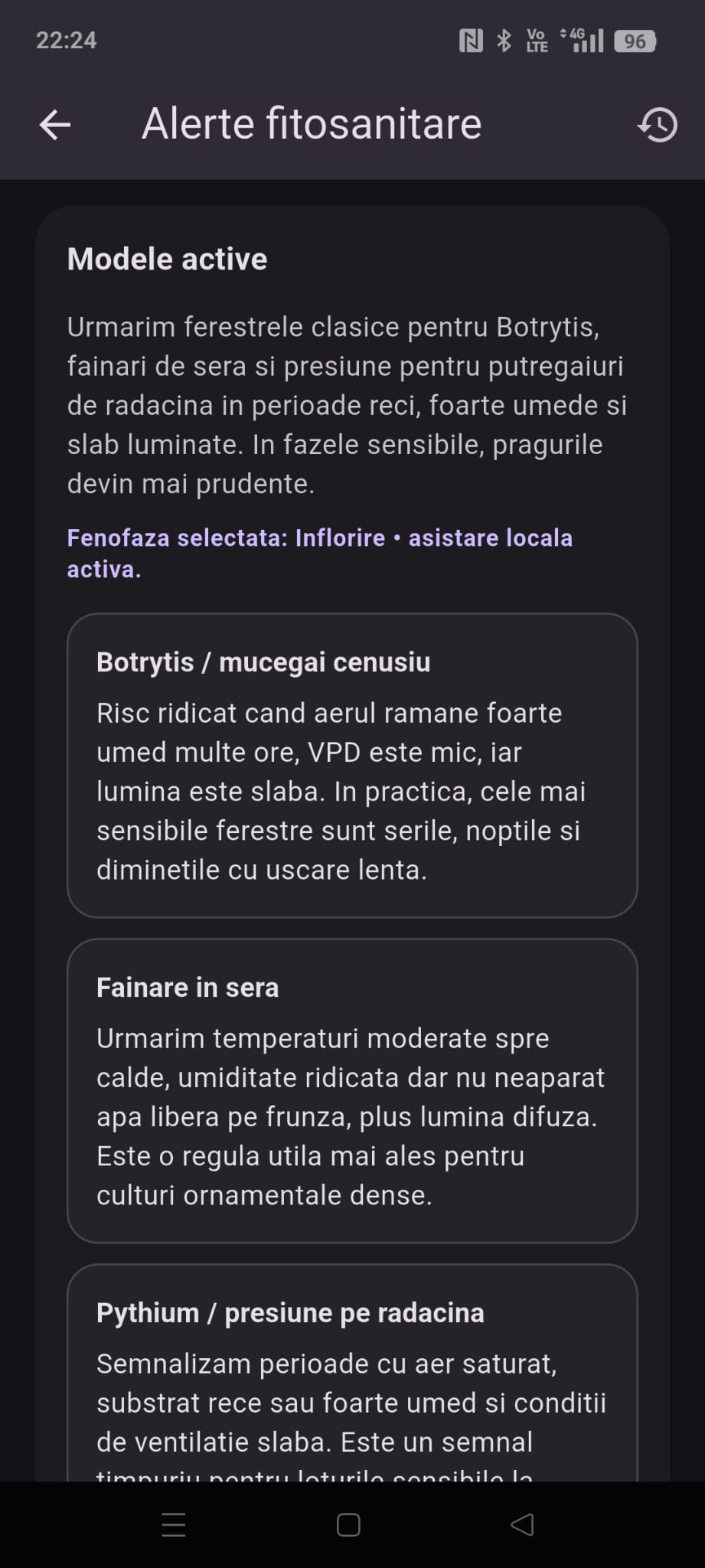Viewport: 705px width, 1568px height.
Task: Select the Fainare in sera card
Action: click(352, 1091)
